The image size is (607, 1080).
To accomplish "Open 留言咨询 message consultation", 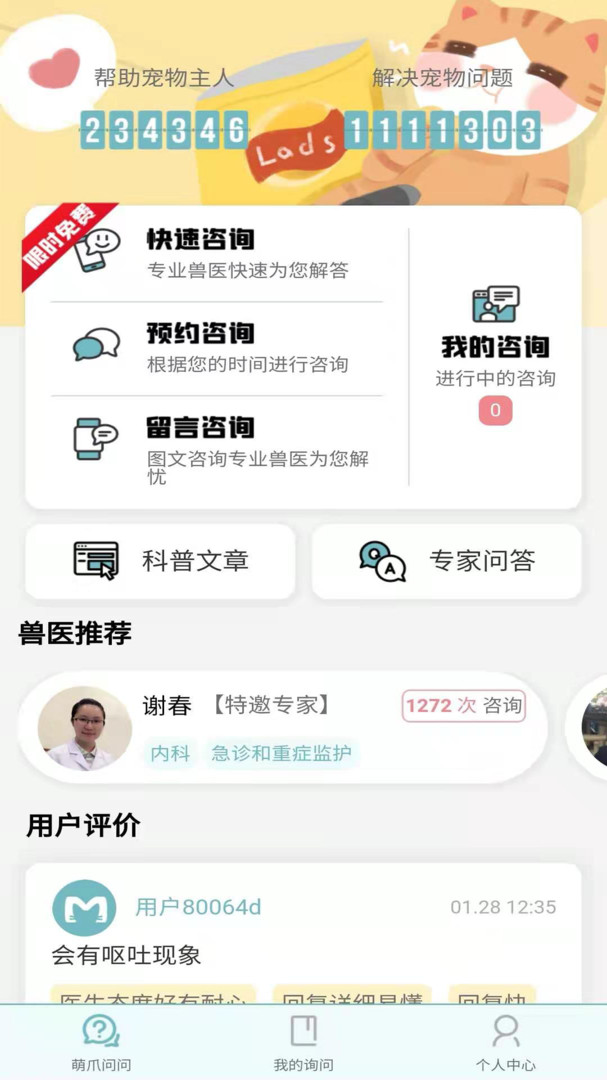I will (x=215, y=451).
